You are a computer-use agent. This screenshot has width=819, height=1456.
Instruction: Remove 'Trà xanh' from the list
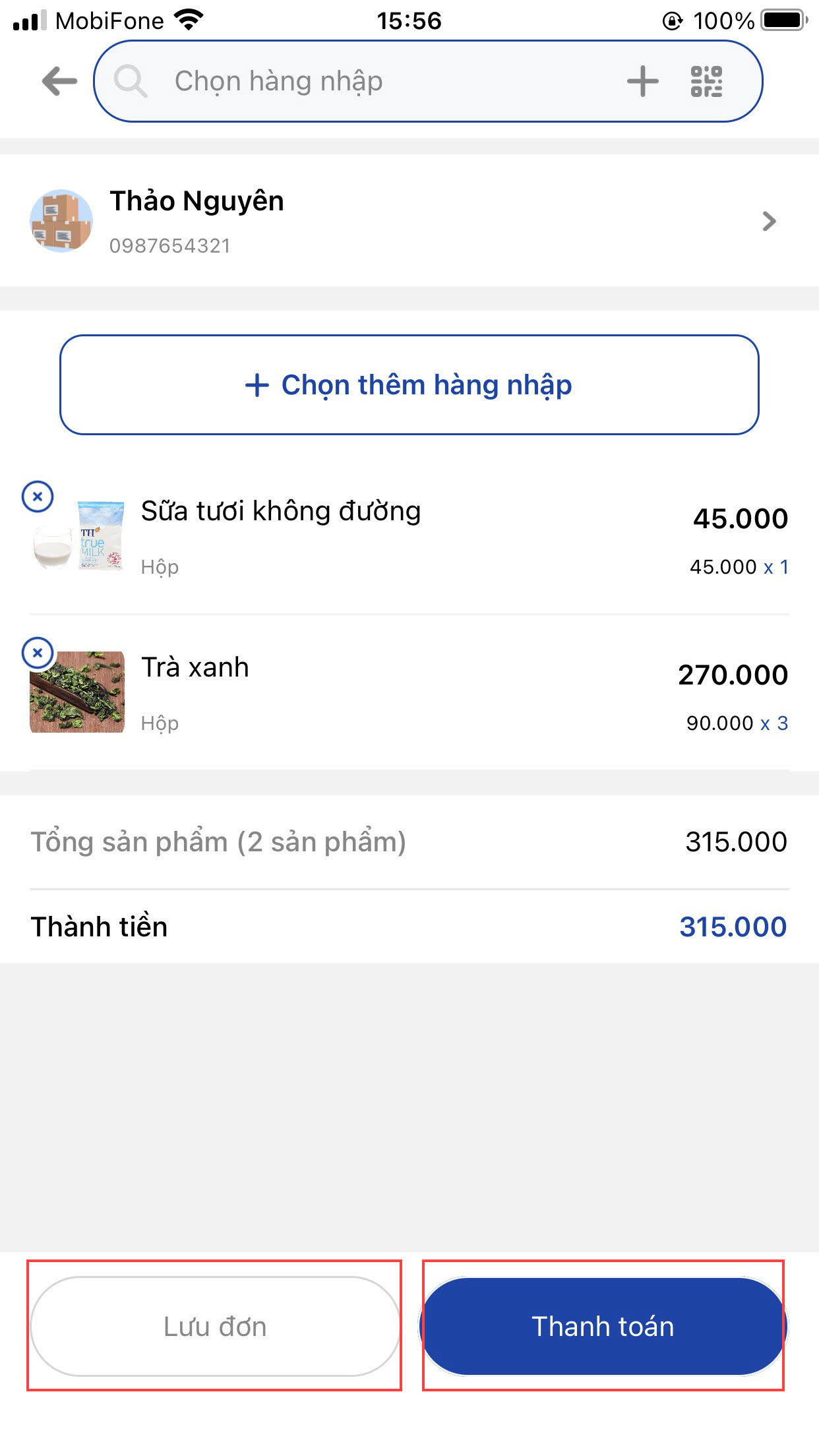click(38, 653)
